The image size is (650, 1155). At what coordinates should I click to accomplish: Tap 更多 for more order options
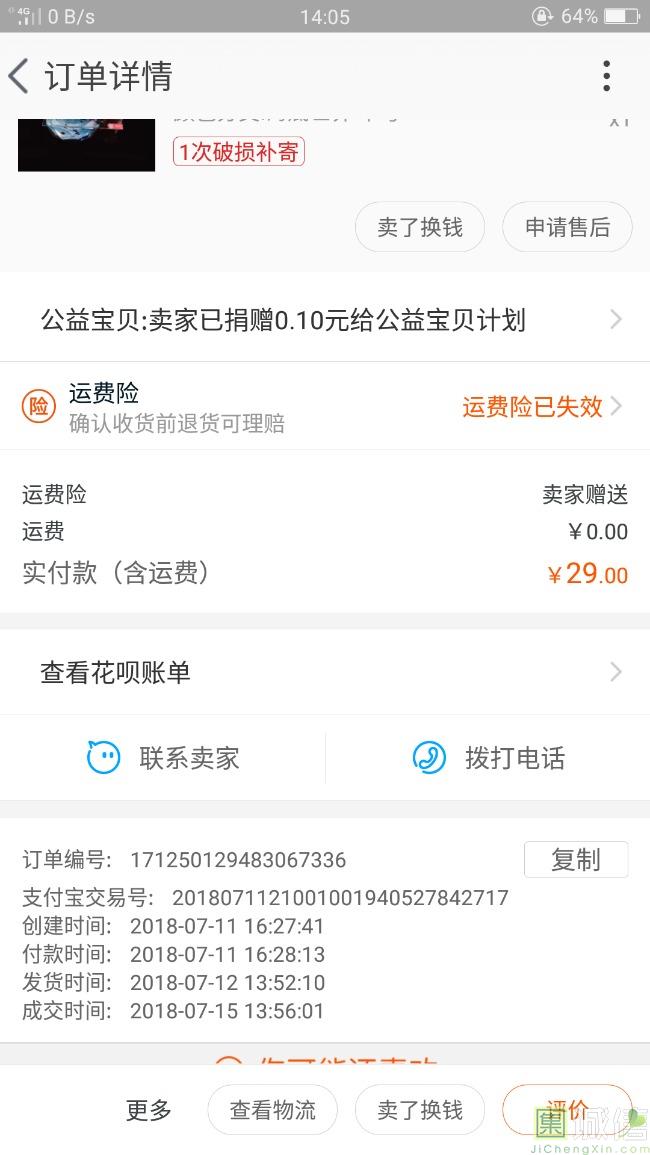(148, 1109)
